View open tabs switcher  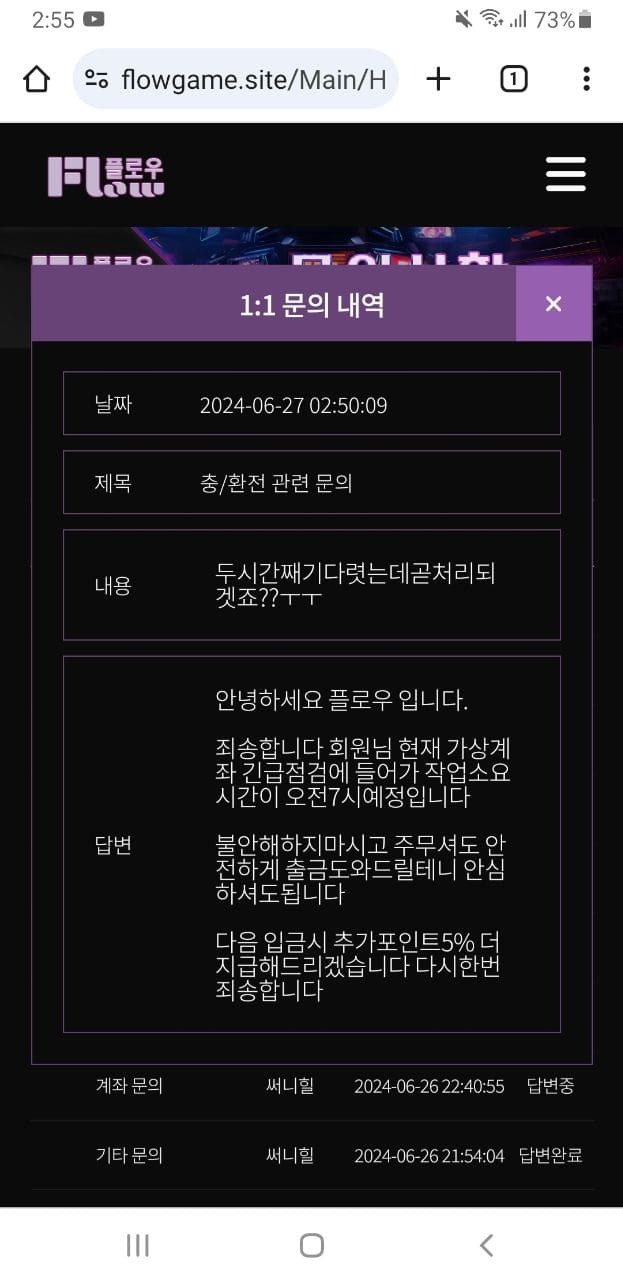click(513, 79)
